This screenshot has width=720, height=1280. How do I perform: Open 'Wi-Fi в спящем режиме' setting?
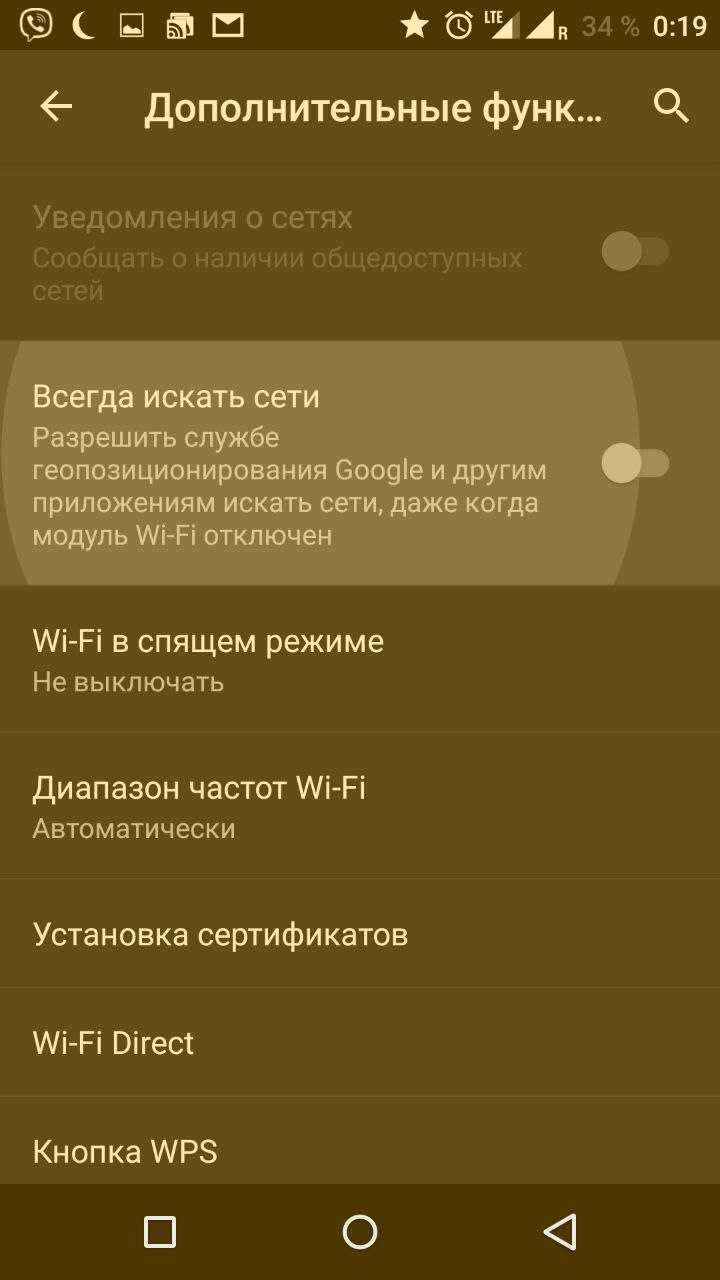[x=359, y=659]
